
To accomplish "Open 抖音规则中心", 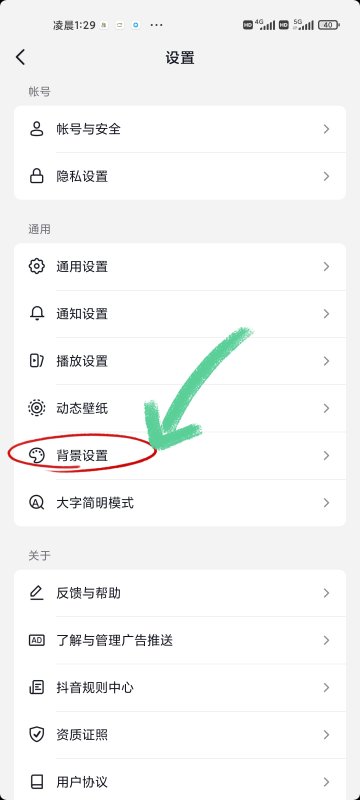I will click(180, 688).
